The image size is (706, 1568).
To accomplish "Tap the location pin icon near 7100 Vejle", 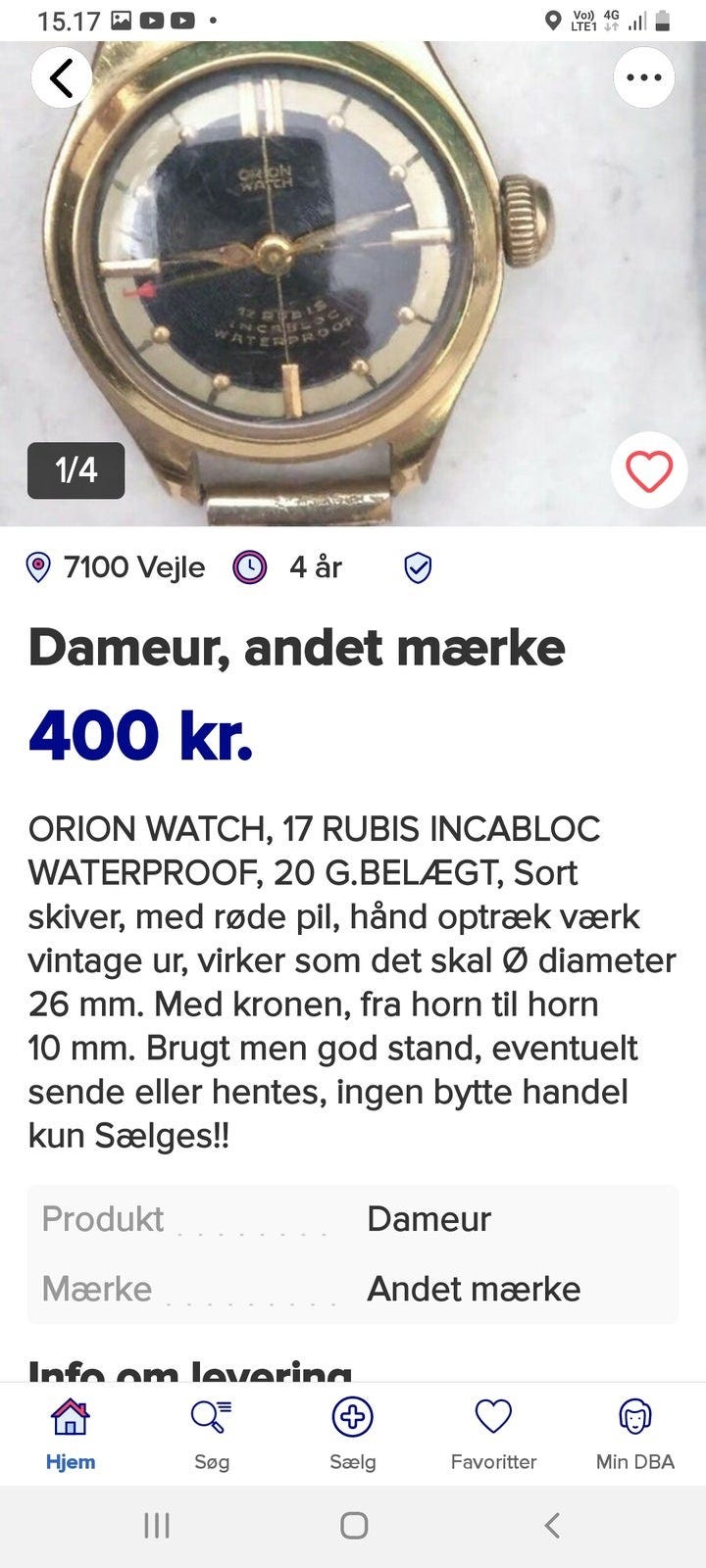I will pos(39,566).
